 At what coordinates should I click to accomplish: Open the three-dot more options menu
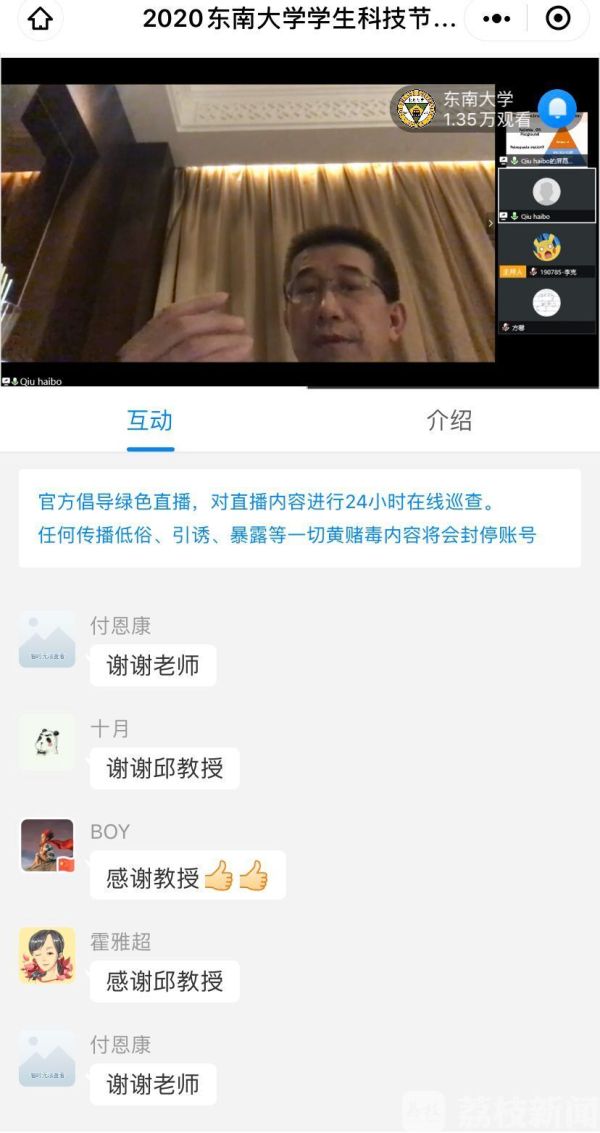(x=496, y=19)
